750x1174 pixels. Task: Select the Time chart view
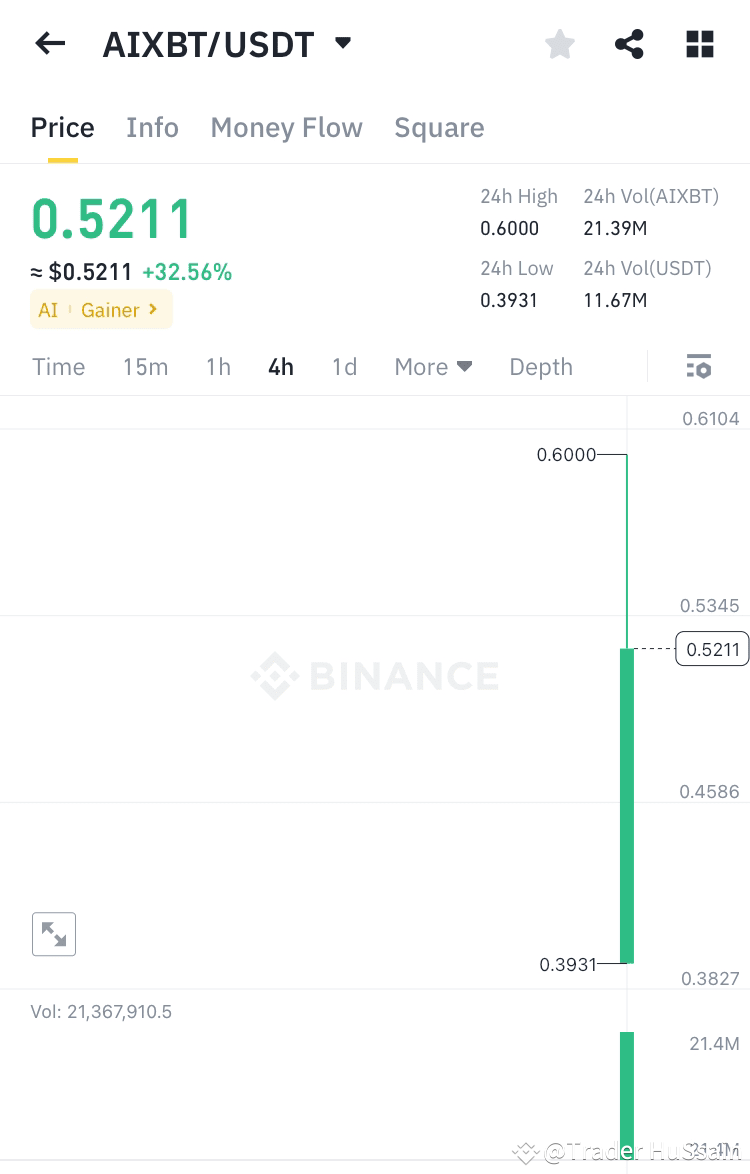58,366
